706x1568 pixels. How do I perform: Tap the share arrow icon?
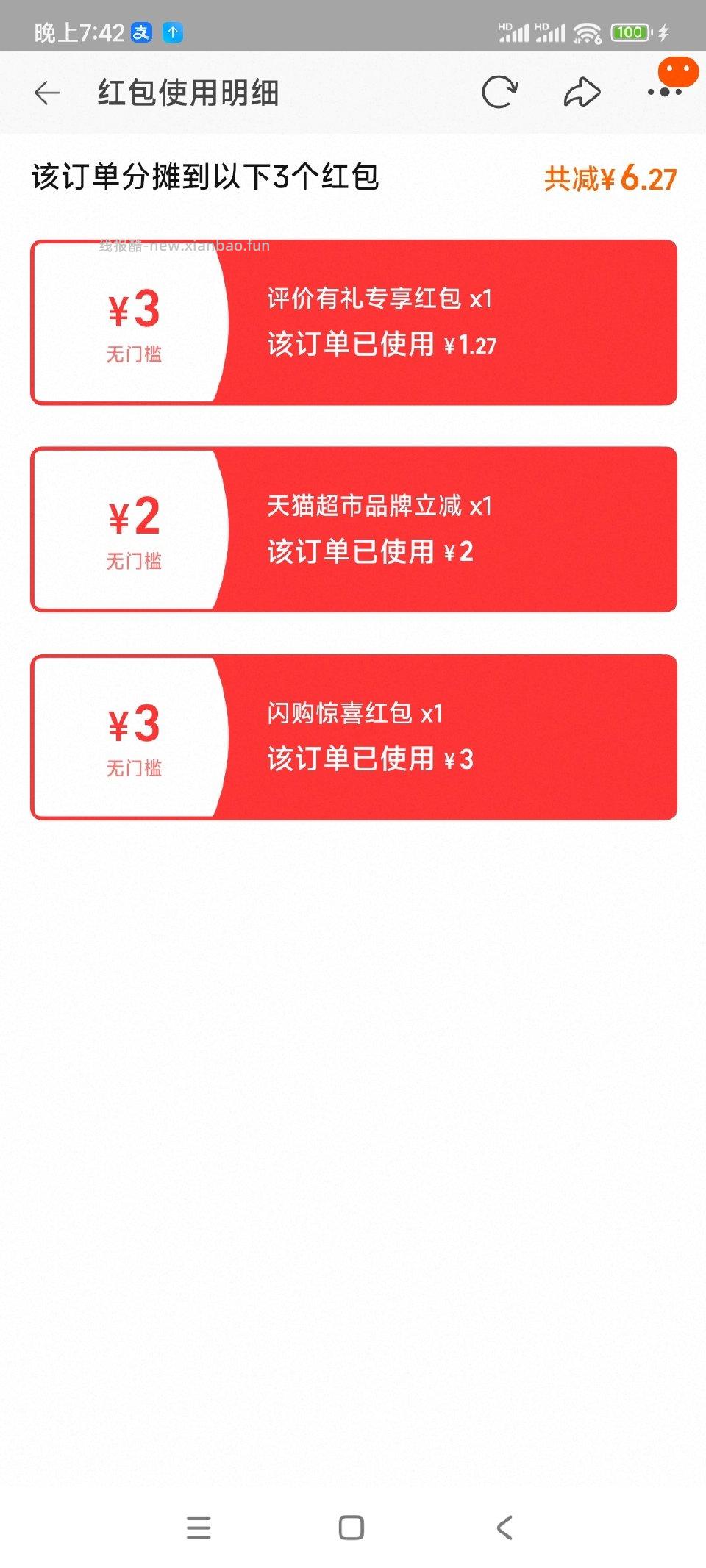pyautogui.click(x=580, y=93)
